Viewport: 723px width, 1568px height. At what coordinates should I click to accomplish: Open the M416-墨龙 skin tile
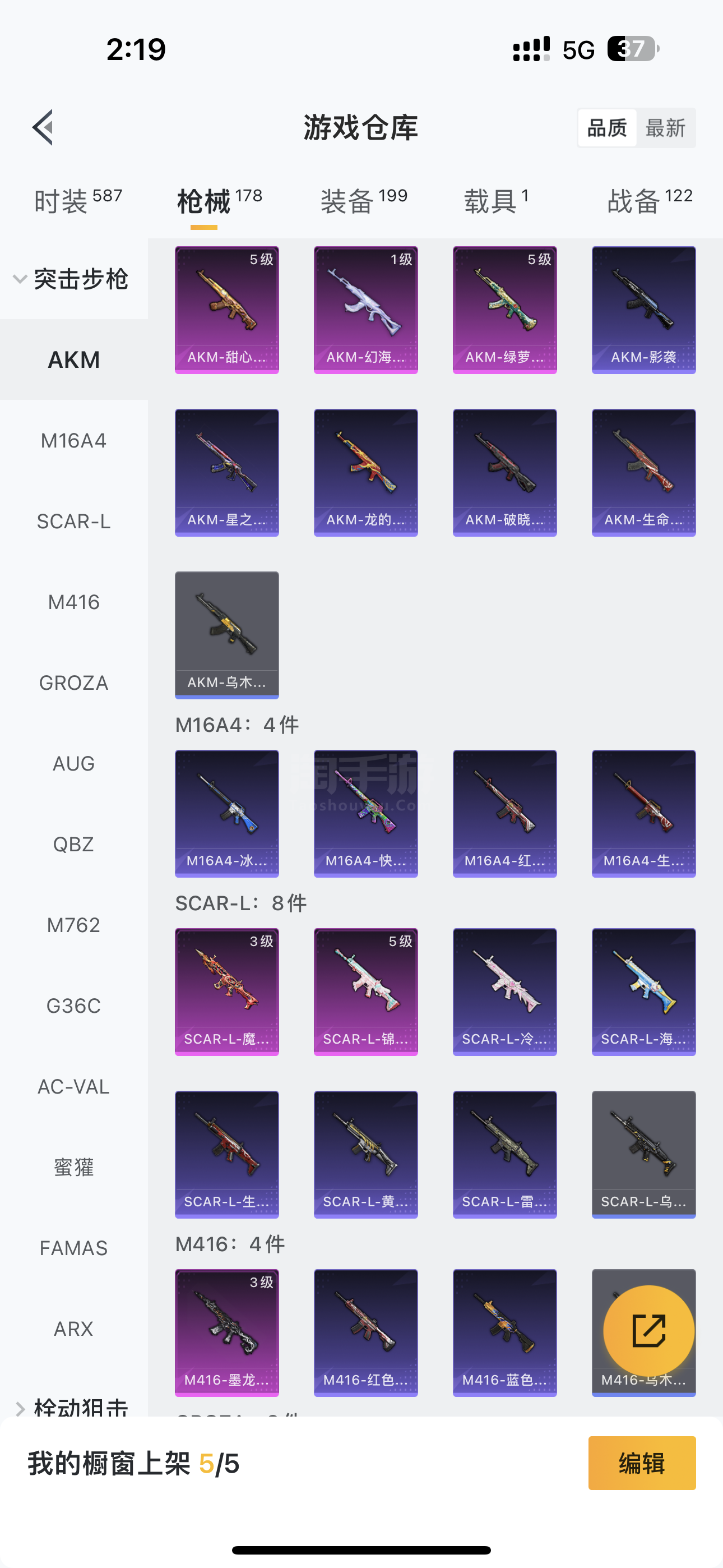pos(226,1332)
